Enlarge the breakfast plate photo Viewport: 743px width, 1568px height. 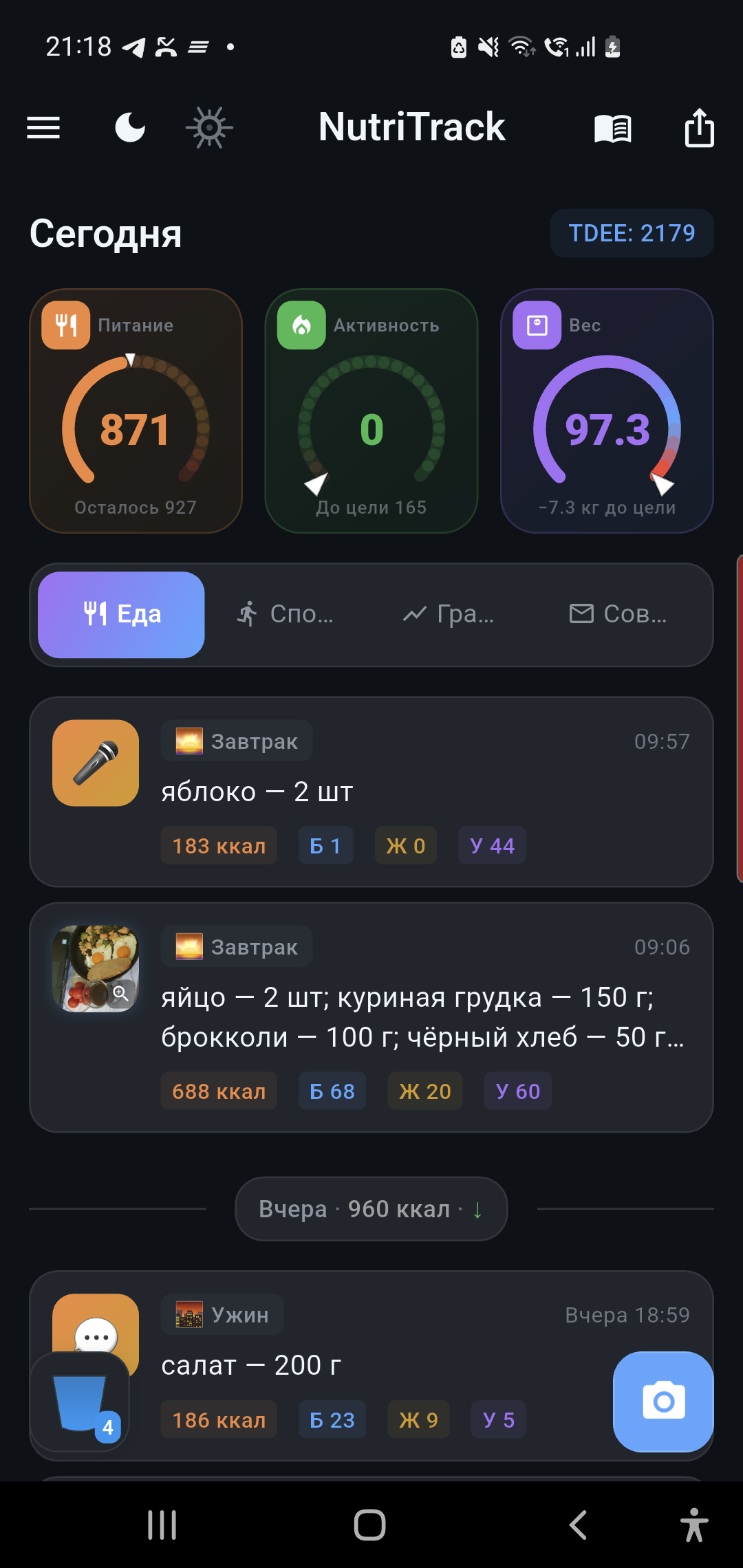96,968
